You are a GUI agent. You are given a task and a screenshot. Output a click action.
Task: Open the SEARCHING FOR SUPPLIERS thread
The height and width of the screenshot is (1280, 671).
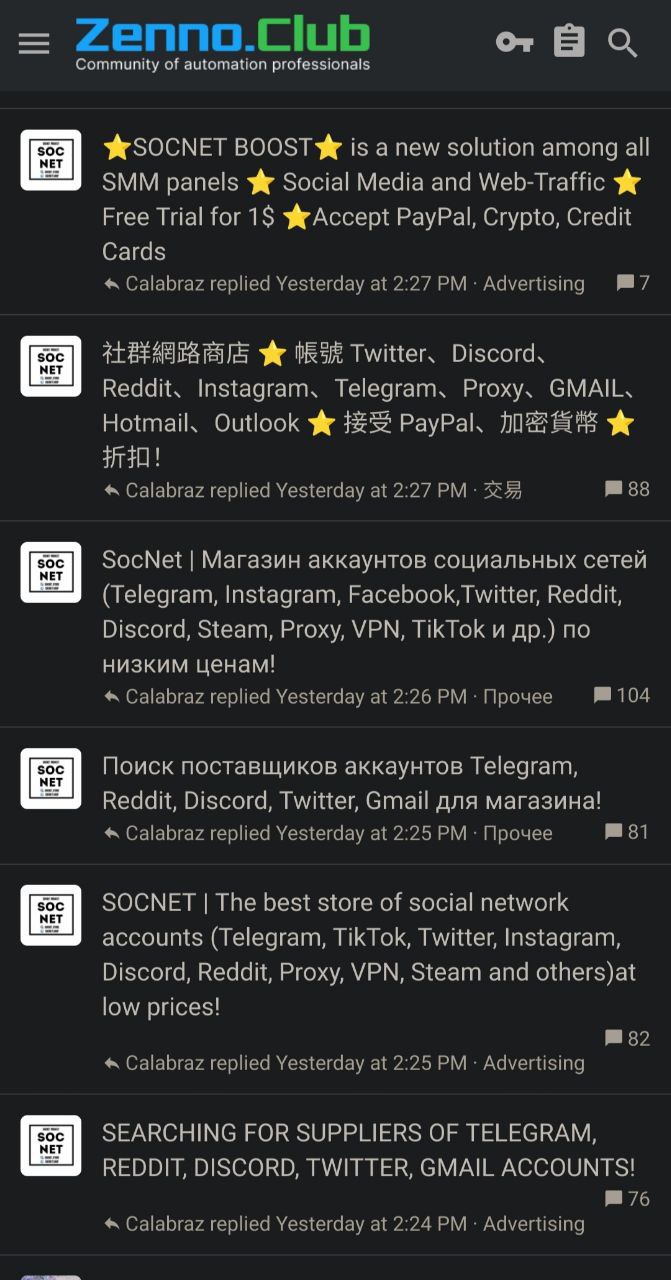[x=368, y=1149]
